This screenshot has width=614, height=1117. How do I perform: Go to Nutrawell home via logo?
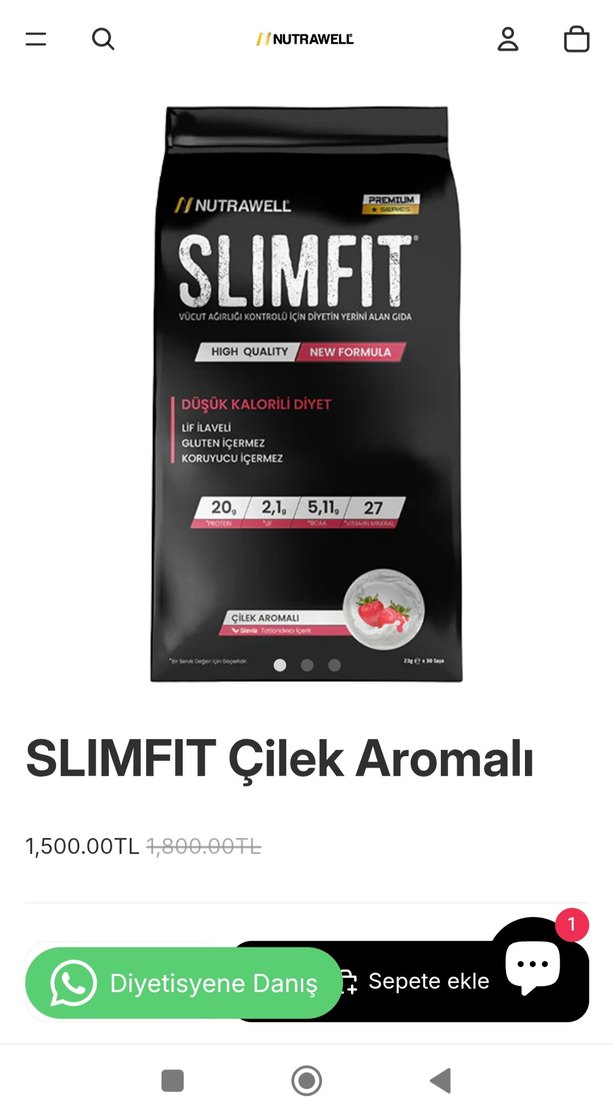305,39
